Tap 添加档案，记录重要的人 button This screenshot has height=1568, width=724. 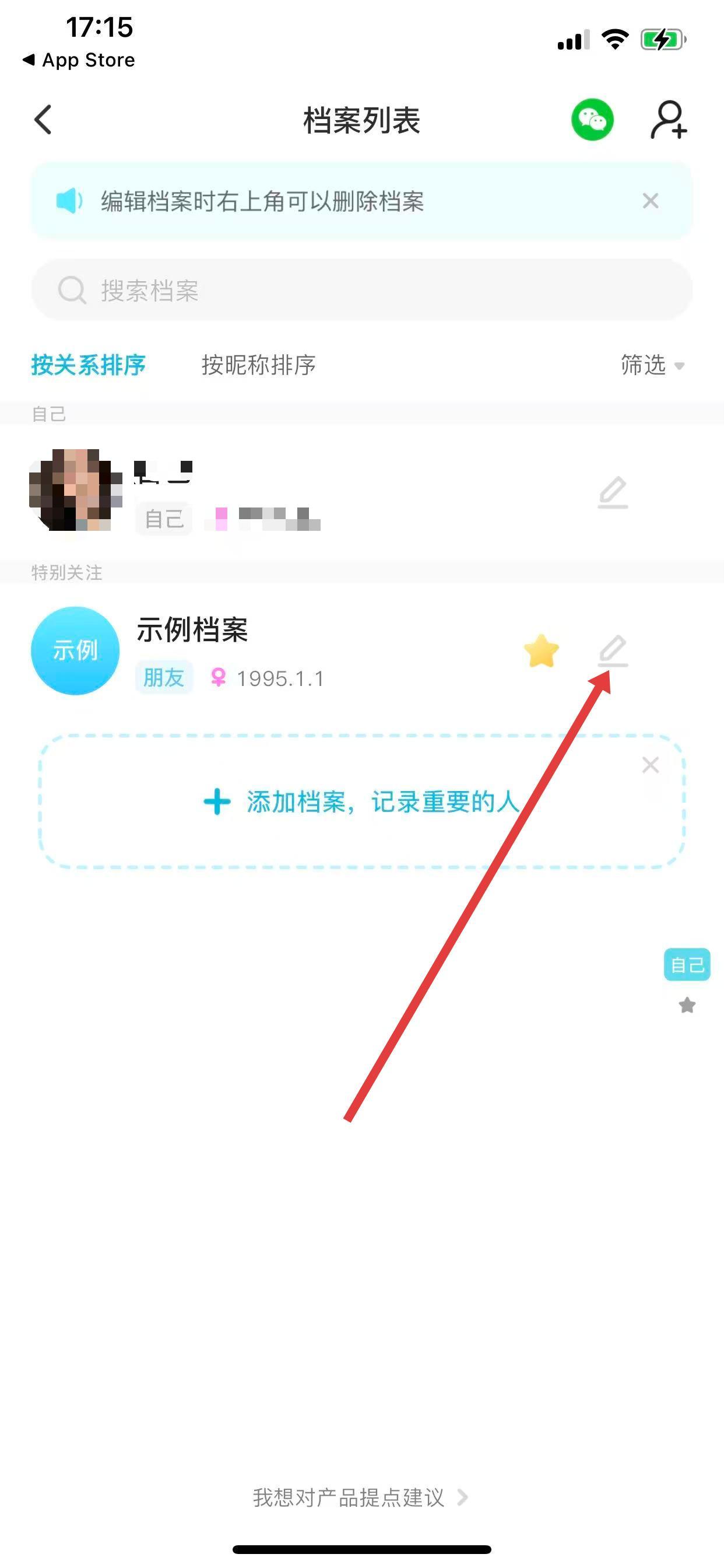click(361, 801)
